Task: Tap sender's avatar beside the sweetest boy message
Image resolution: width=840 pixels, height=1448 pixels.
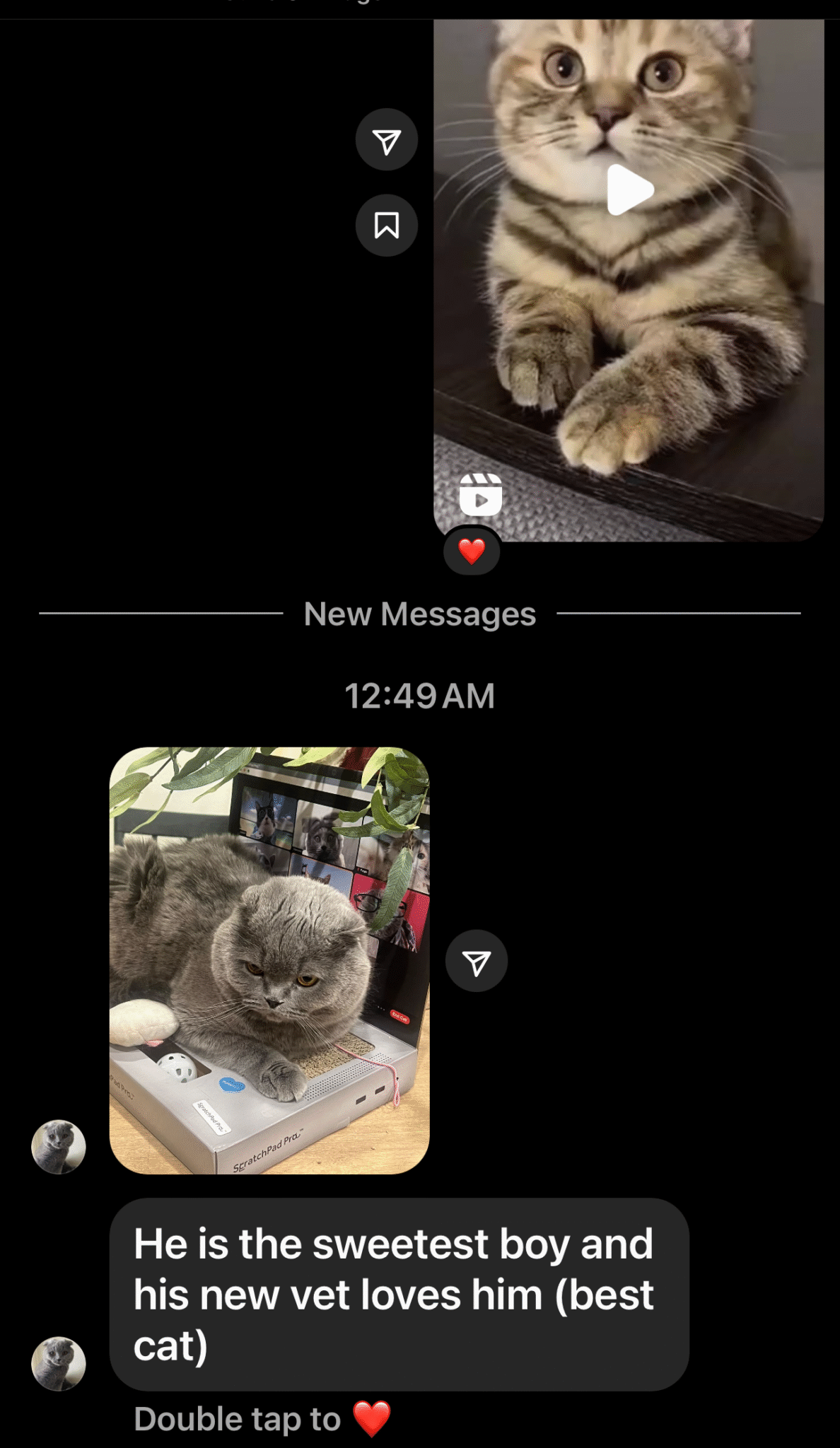Action: pyautogui.click(x=59, y=1363)
